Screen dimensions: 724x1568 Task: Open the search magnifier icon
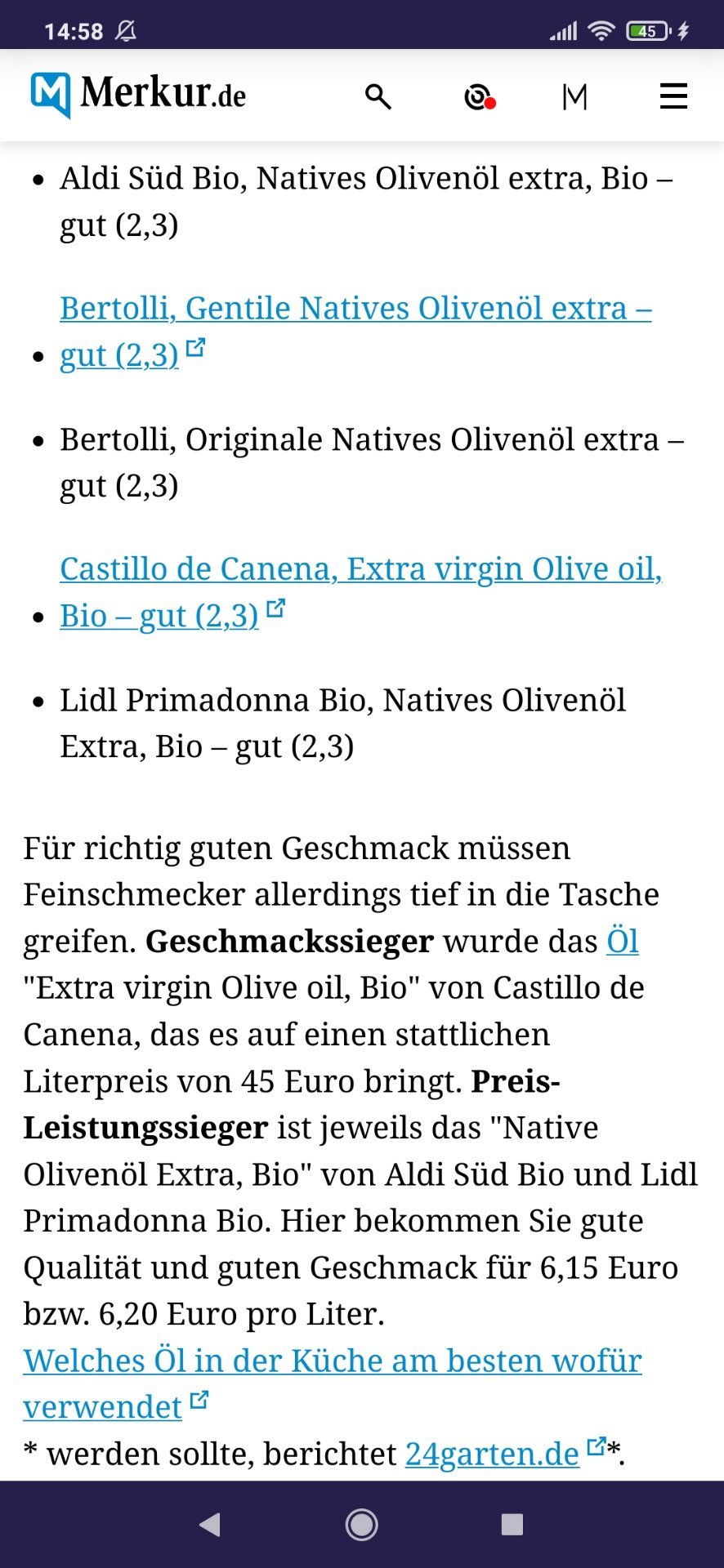pos(378,96)
